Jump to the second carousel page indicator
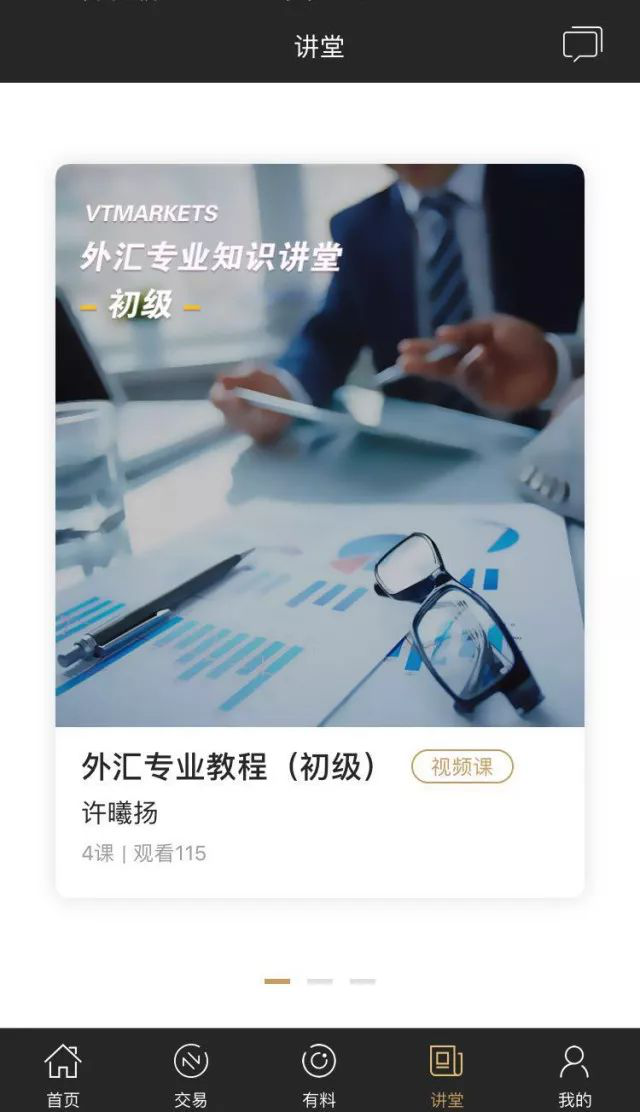The height and width of the screenshot is (1112, 640). tap(320, 982)
